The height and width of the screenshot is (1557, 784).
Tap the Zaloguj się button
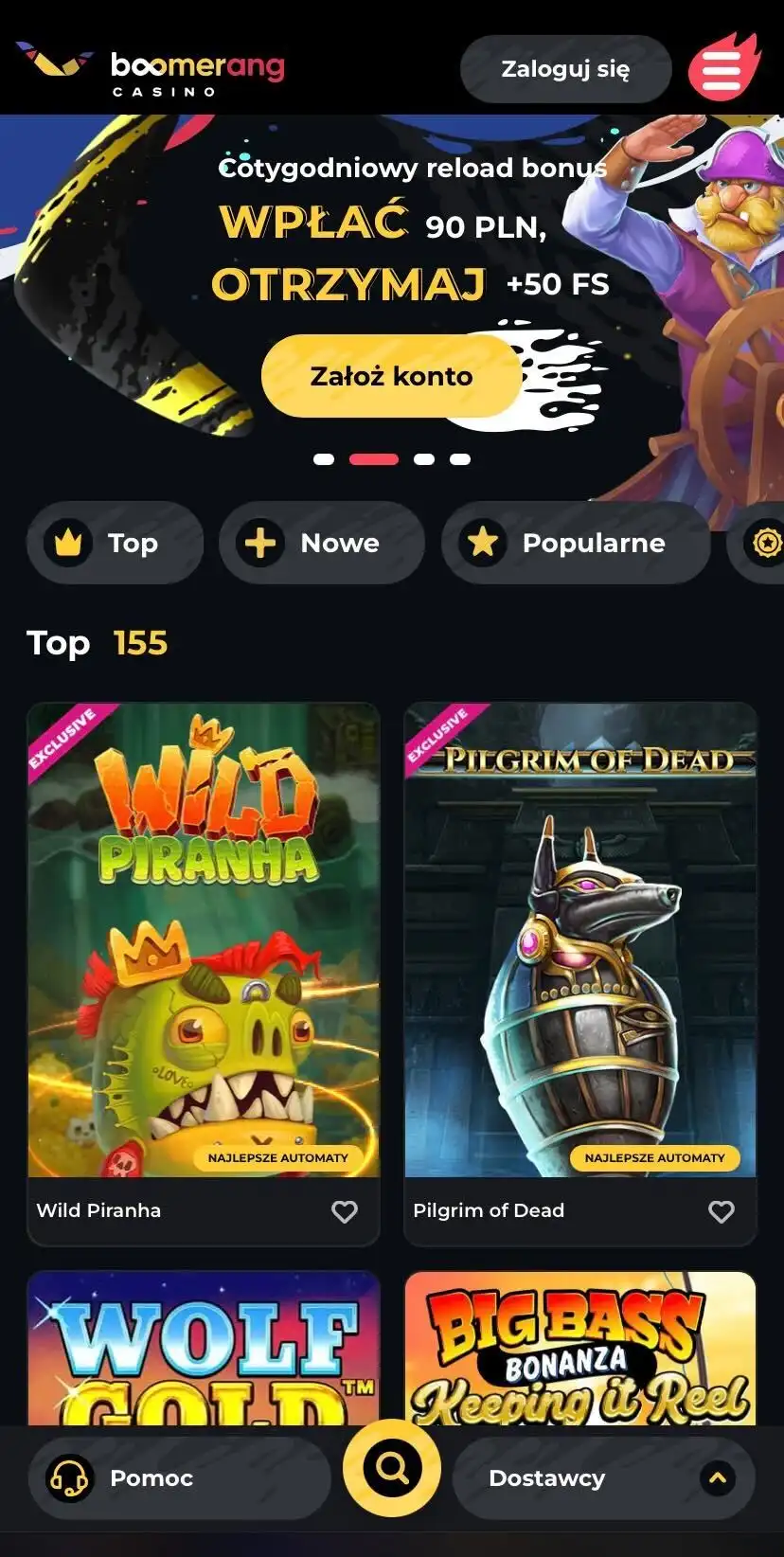pyautogui.click(x=565, y=69)
